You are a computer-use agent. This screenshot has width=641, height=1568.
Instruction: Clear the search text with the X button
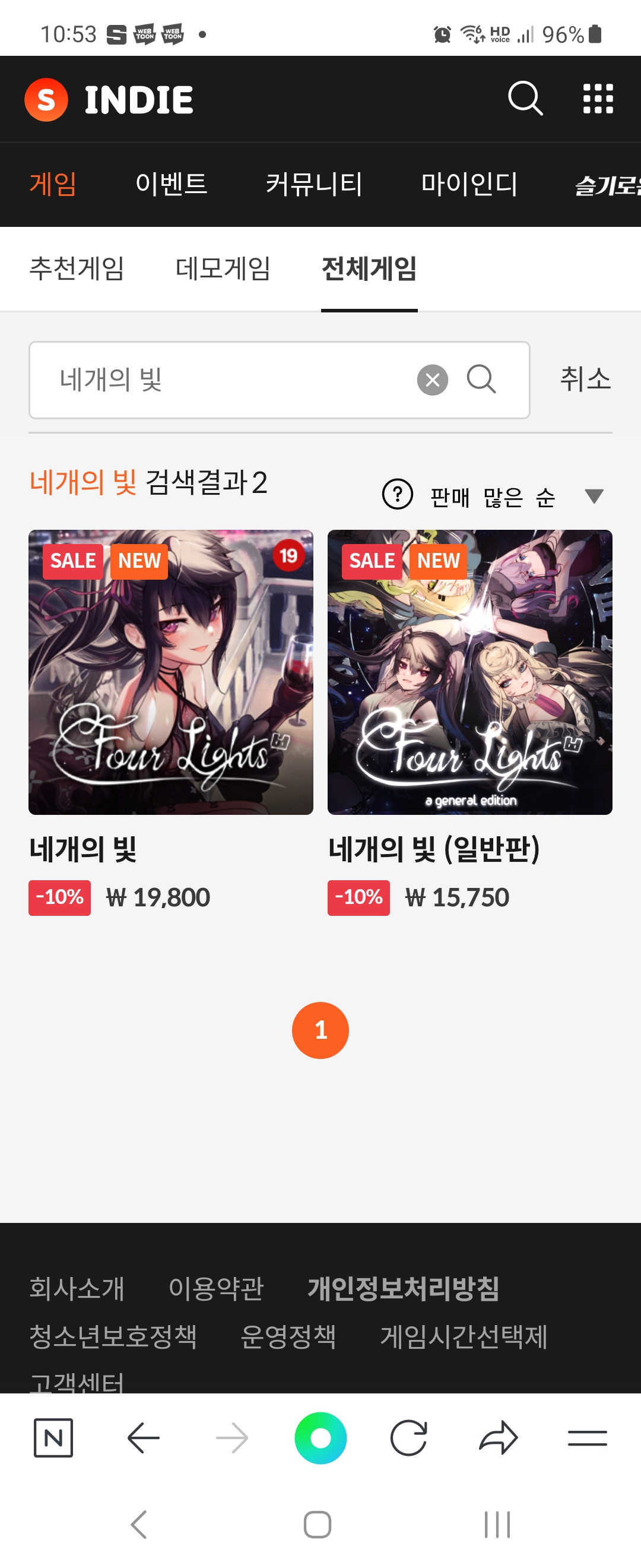(x=433, y=380)
